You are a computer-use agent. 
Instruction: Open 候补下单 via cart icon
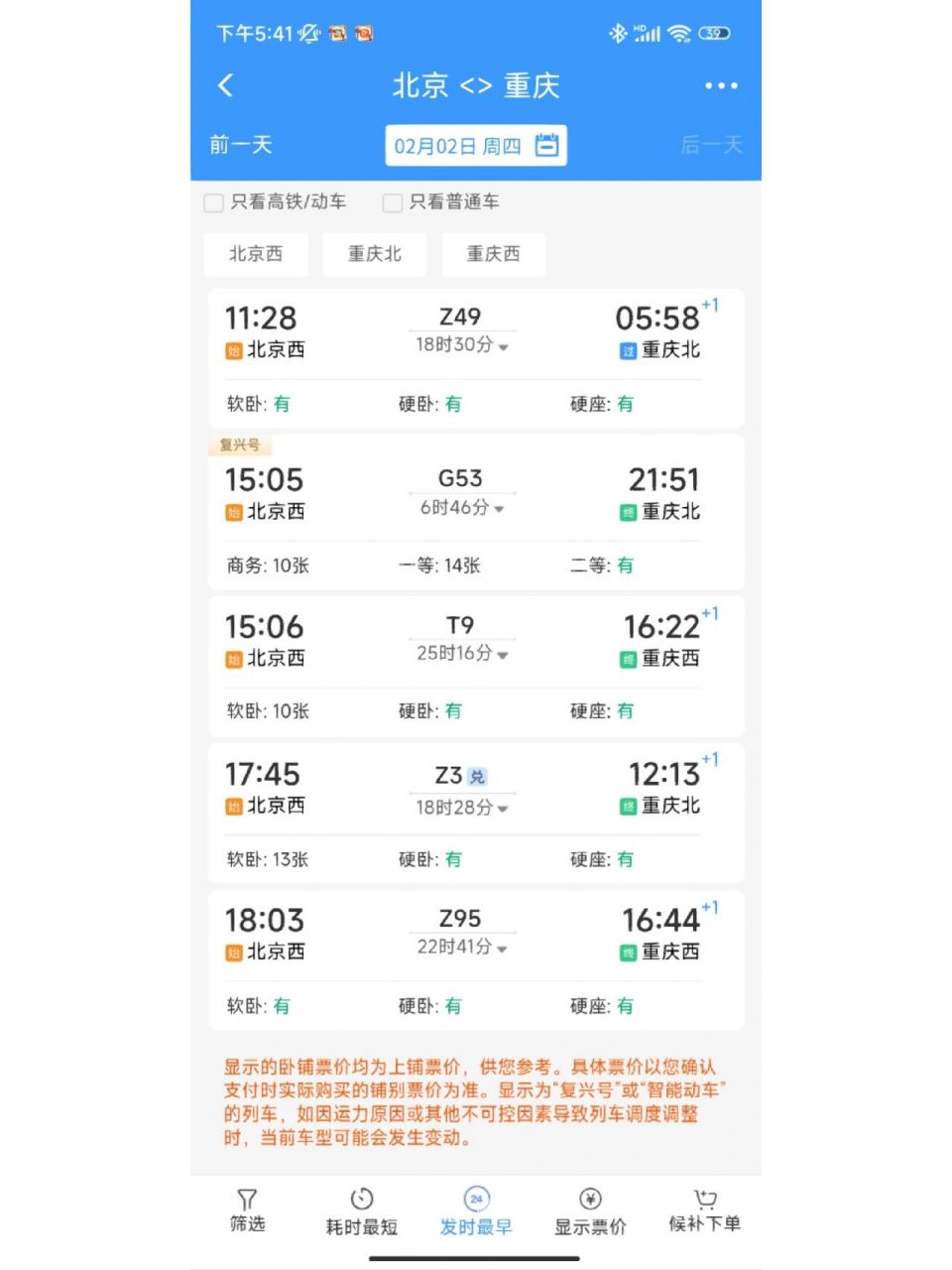704,1199
